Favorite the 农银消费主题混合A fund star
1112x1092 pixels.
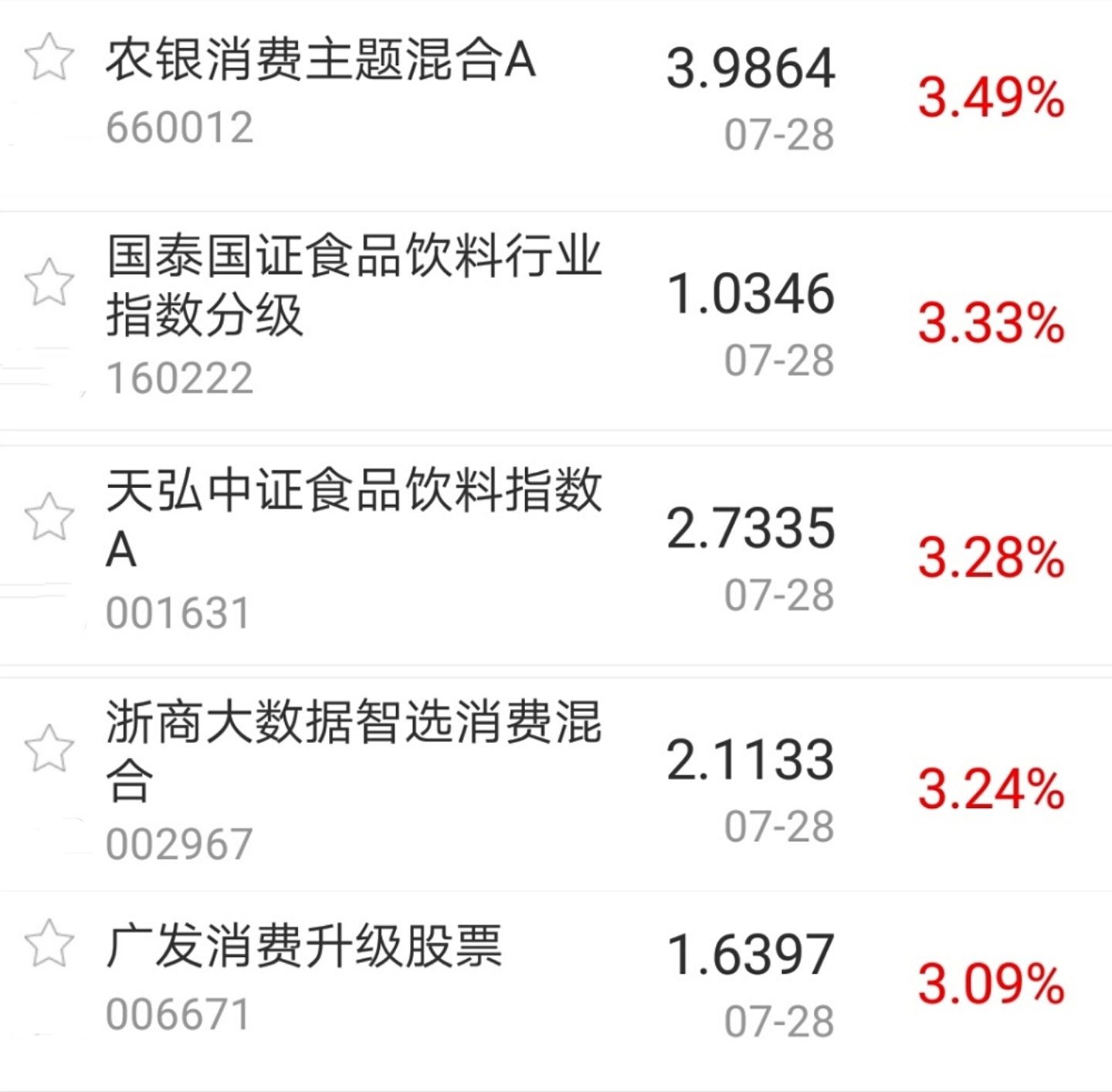[x=49, y=58]
